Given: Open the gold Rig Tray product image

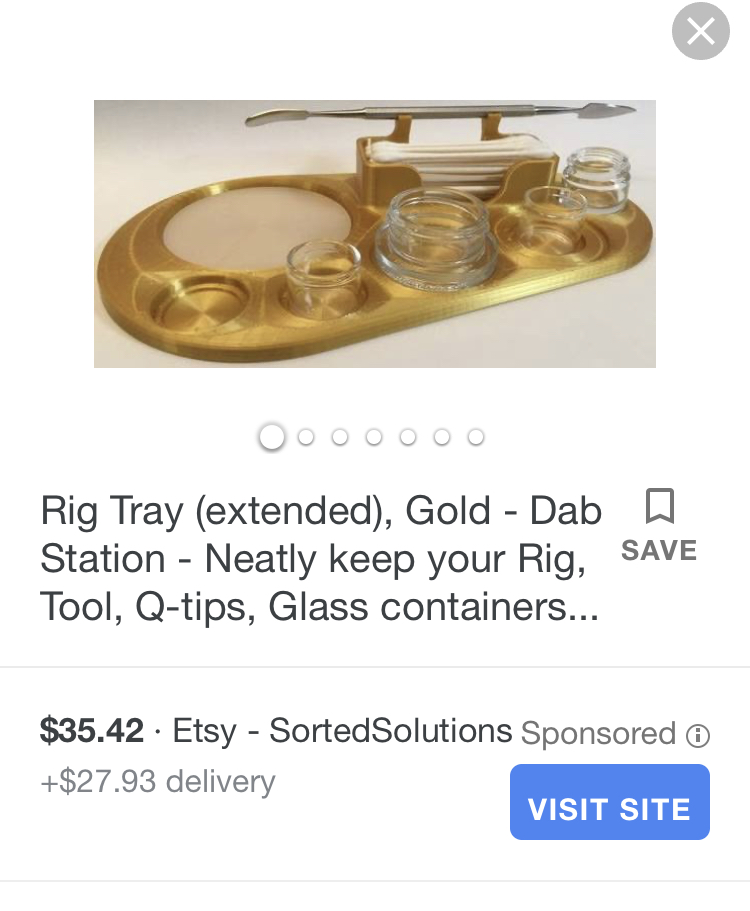Looking at the screenshot, I should 375,234.
